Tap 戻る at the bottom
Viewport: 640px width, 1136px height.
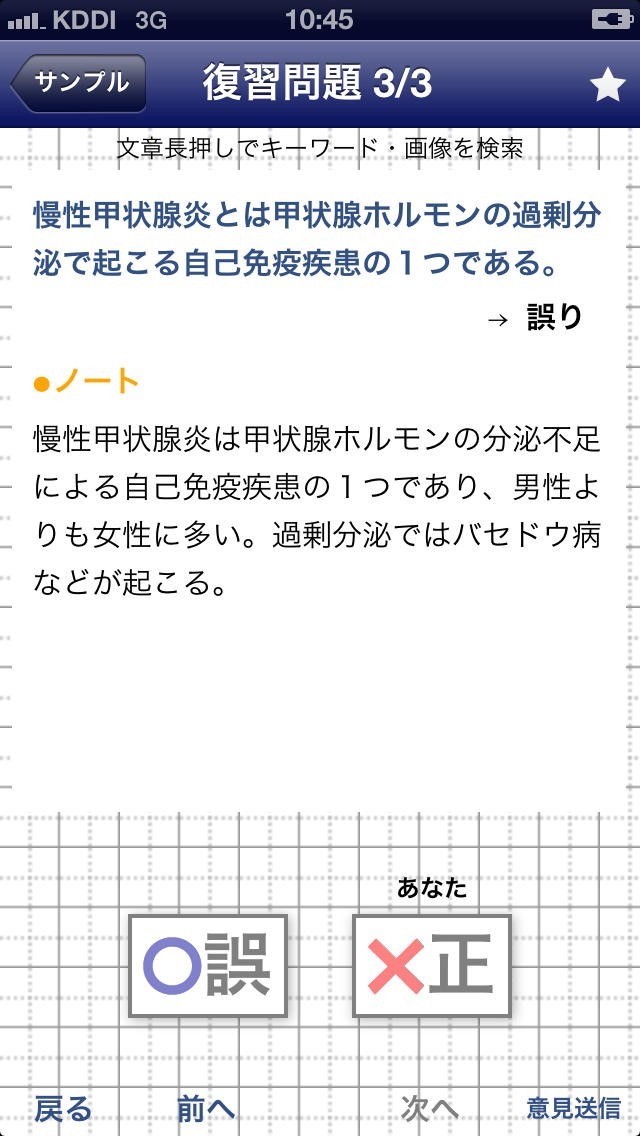point(63,1108)
